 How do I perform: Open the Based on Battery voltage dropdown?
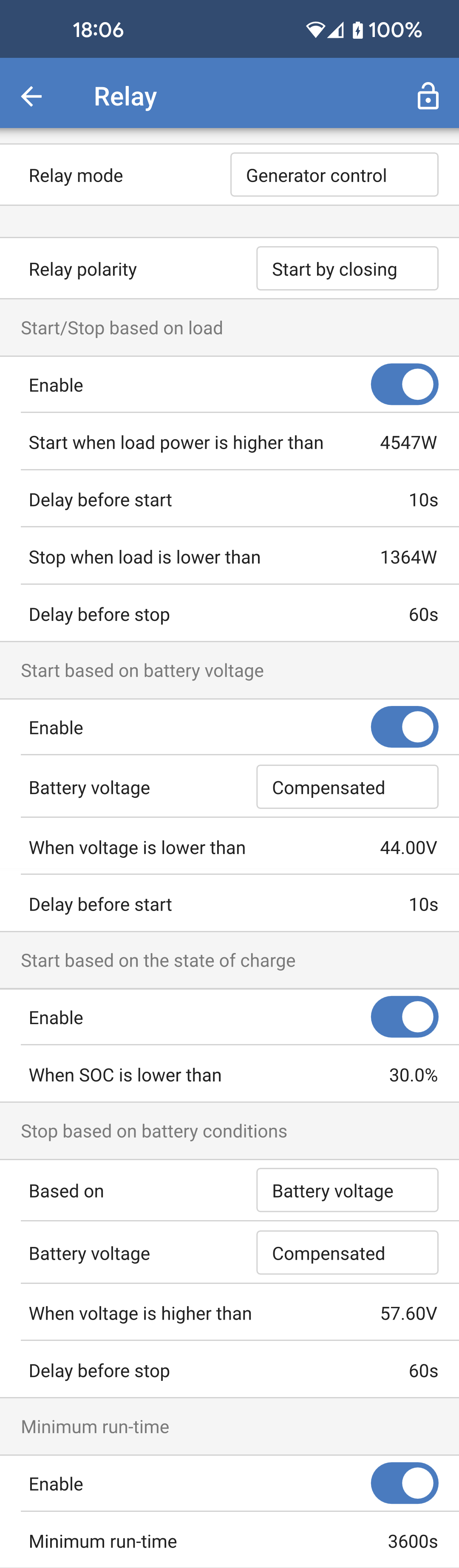pos(346,1191)
